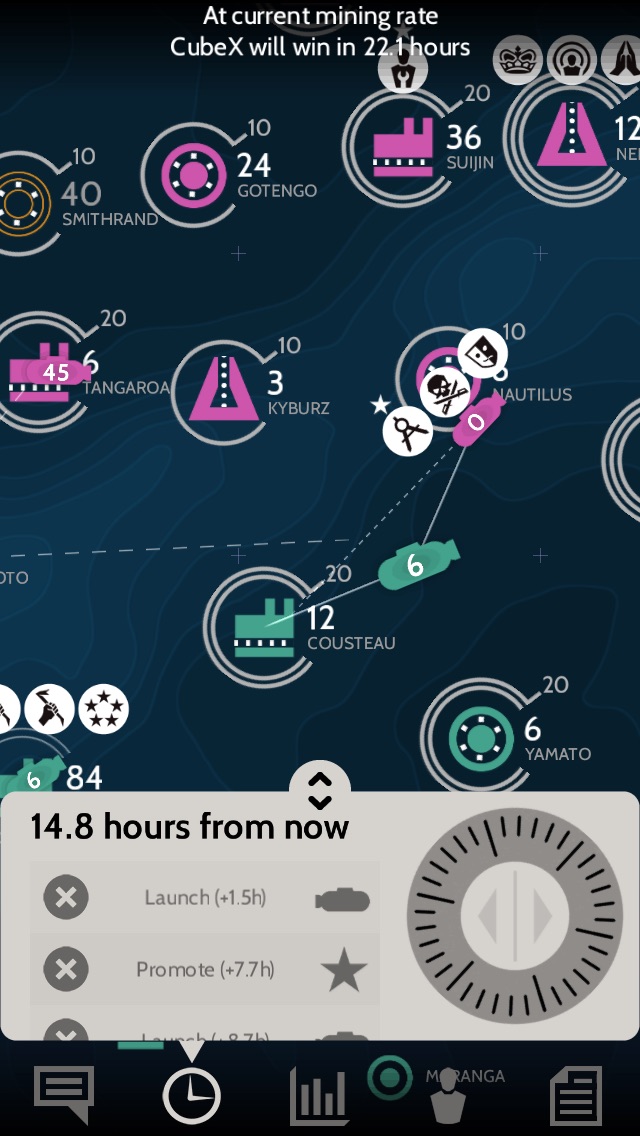640x1136 pixels.
Task: Select the teal sub carrying 6 drillers
Action: tap(418, 566)
